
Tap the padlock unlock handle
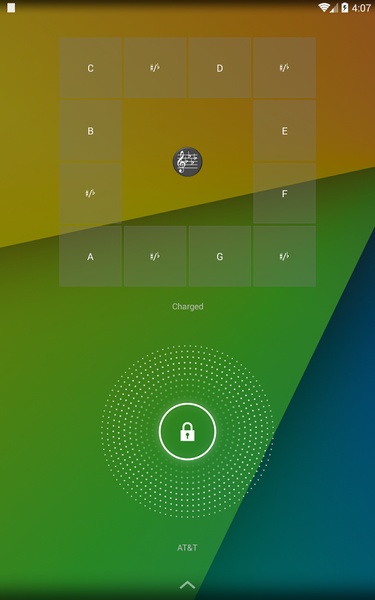click(x=187, y=431)
